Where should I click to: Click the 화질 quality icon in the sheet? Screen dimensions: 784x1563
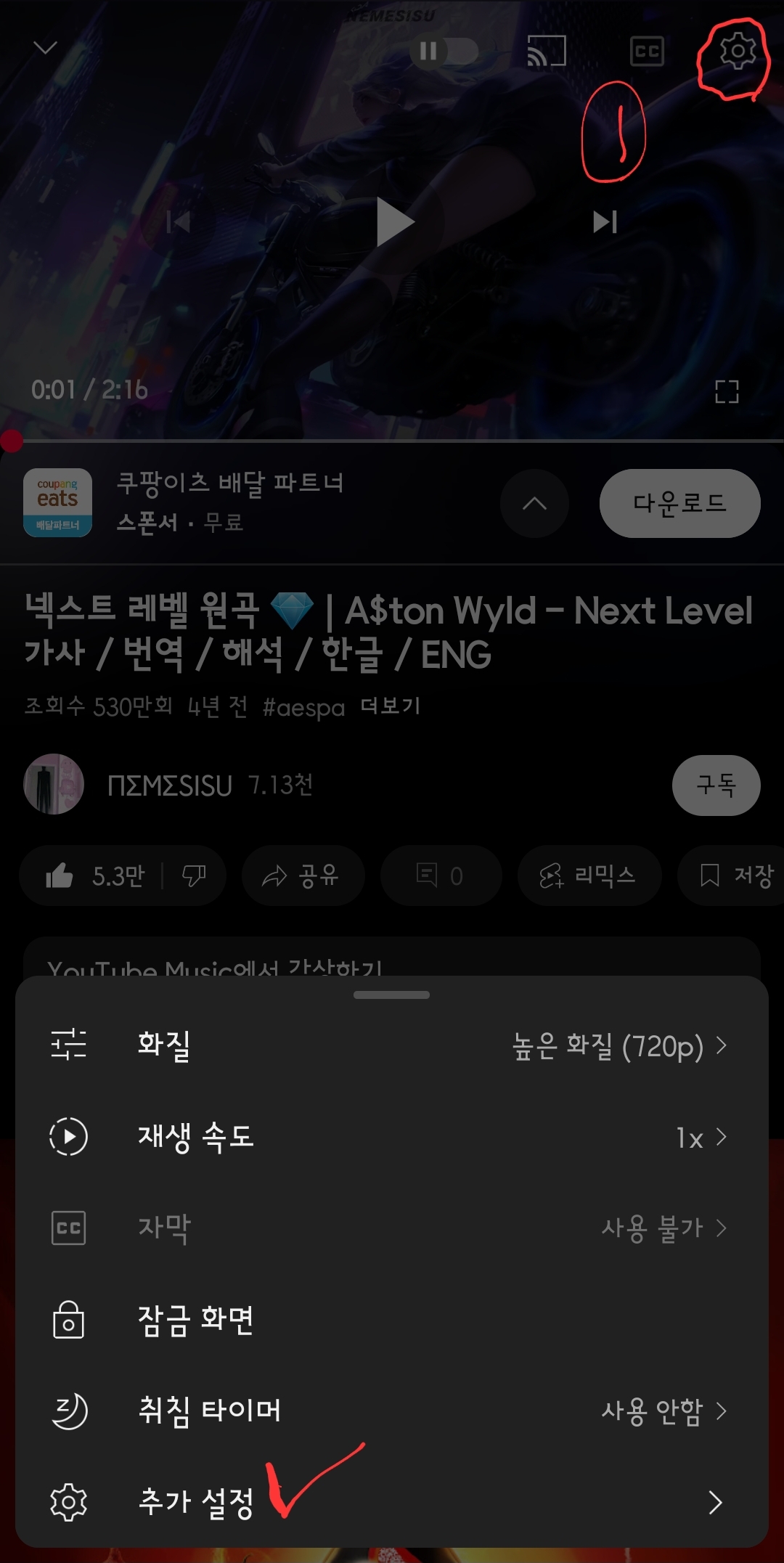coord(68,1045)
